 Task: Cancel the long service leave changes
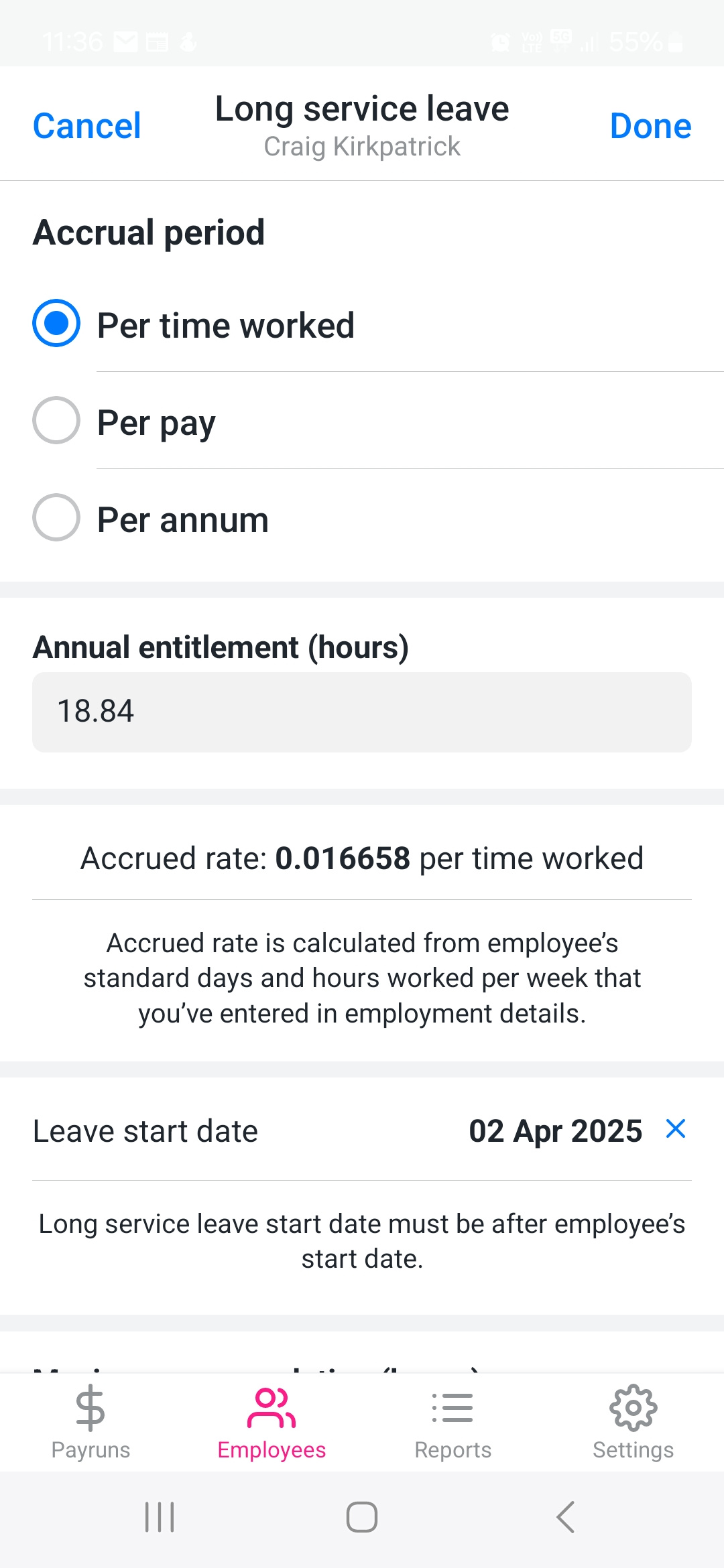[86, 125]
